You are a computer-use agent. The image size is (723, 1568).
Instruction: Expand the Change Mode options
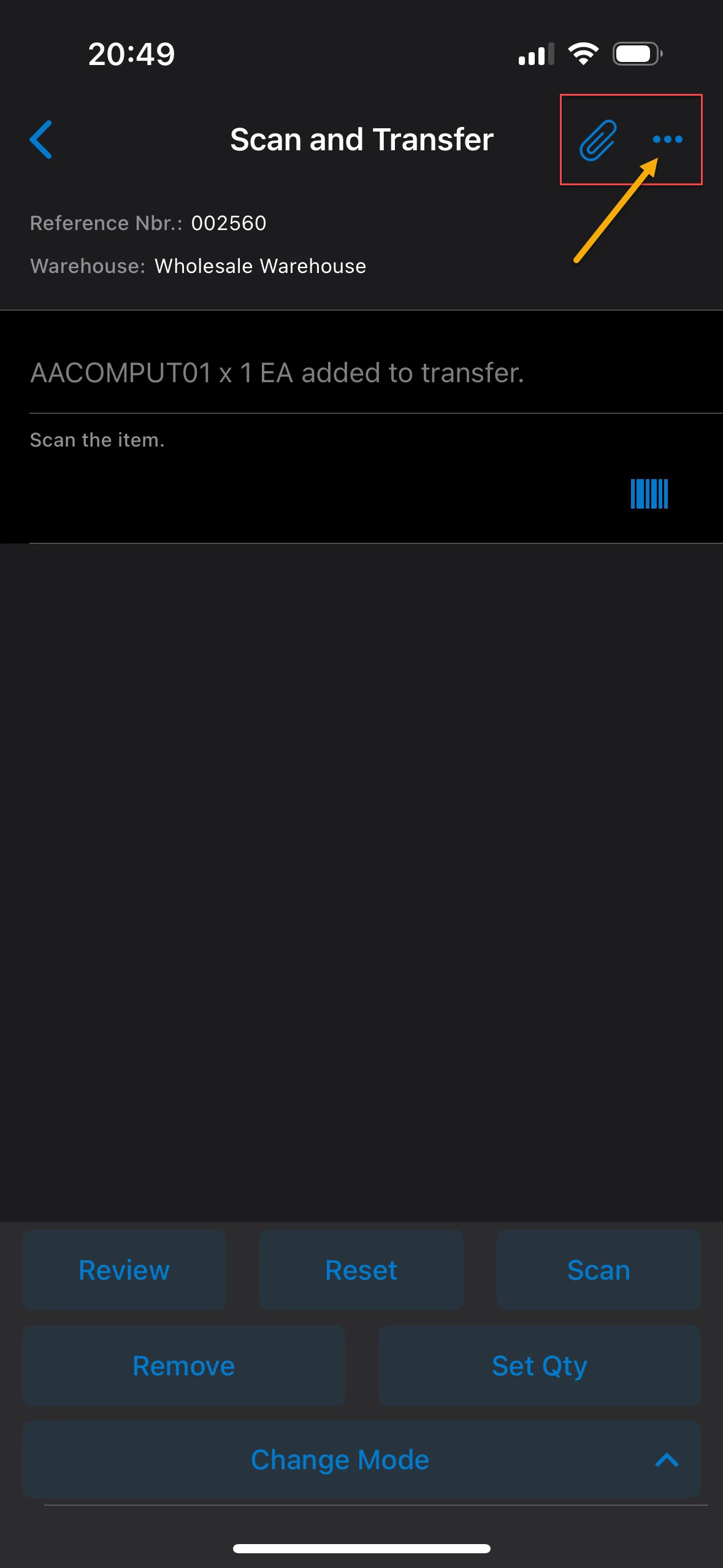click(361, 1459)
